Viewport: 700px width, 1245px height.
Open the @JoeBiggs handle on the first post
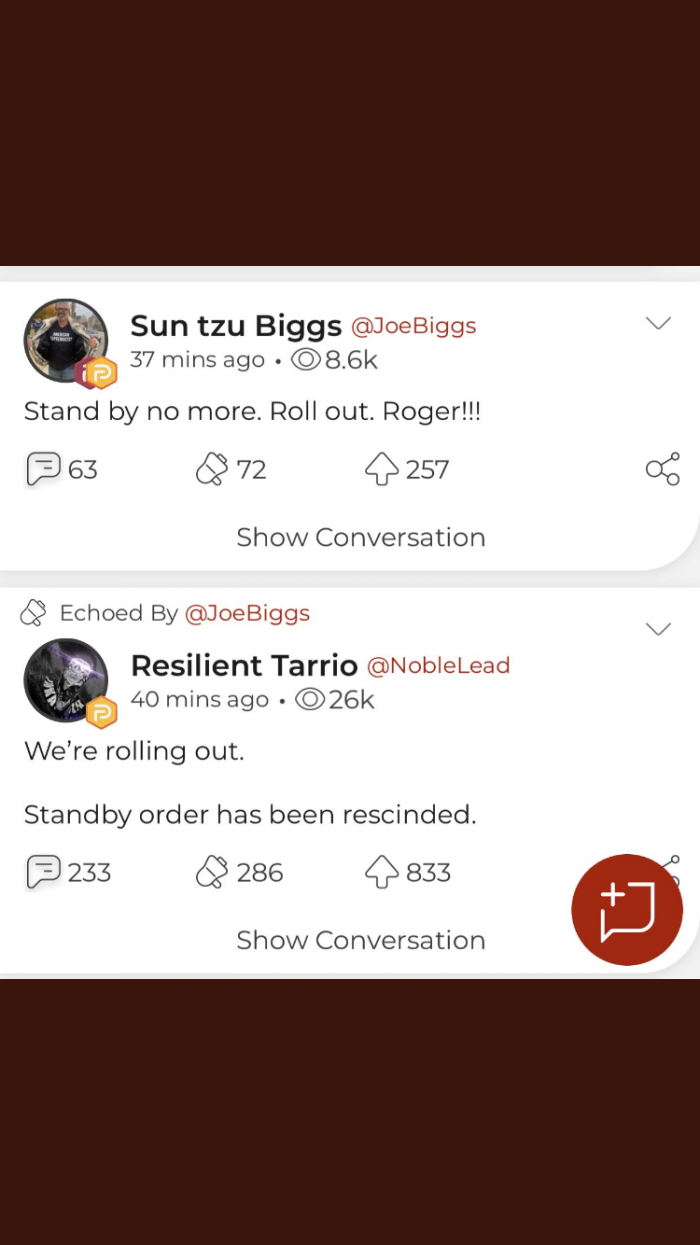click(413, 326)
